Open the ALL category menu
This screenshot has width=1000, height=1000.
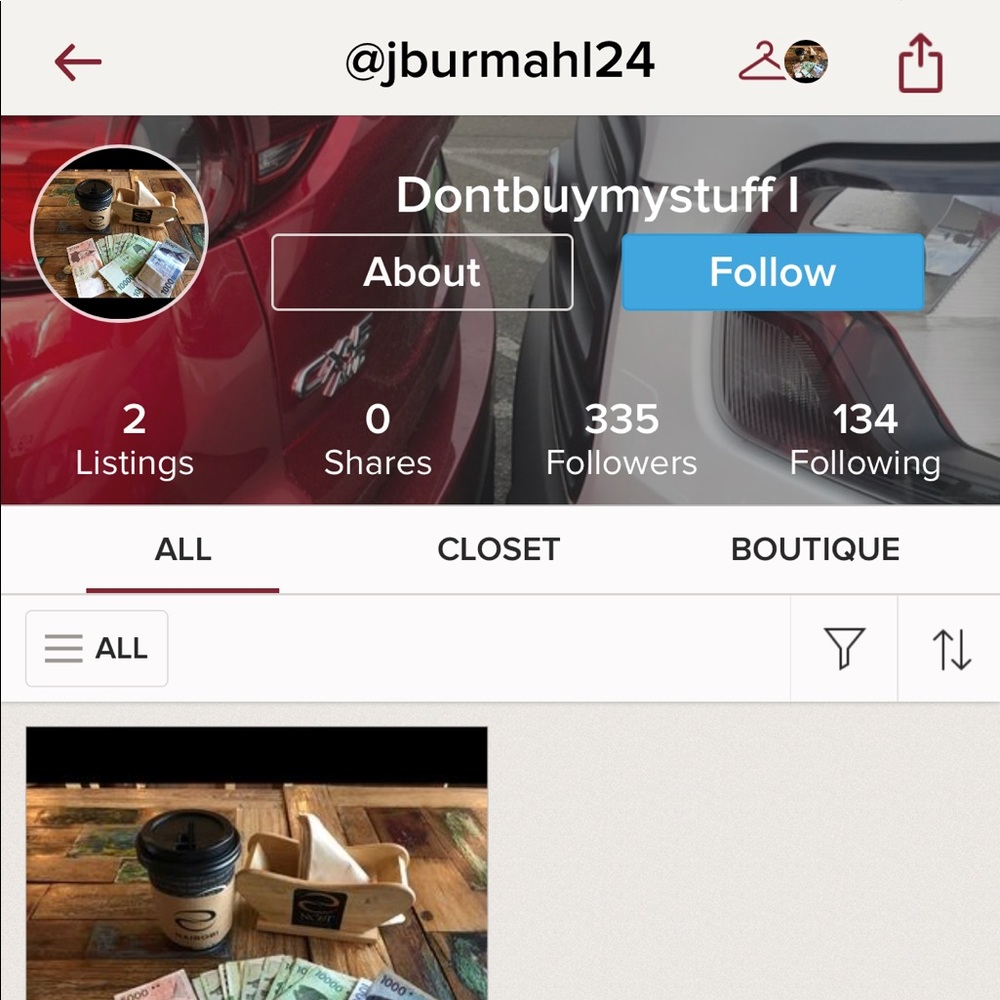[97, 649]
